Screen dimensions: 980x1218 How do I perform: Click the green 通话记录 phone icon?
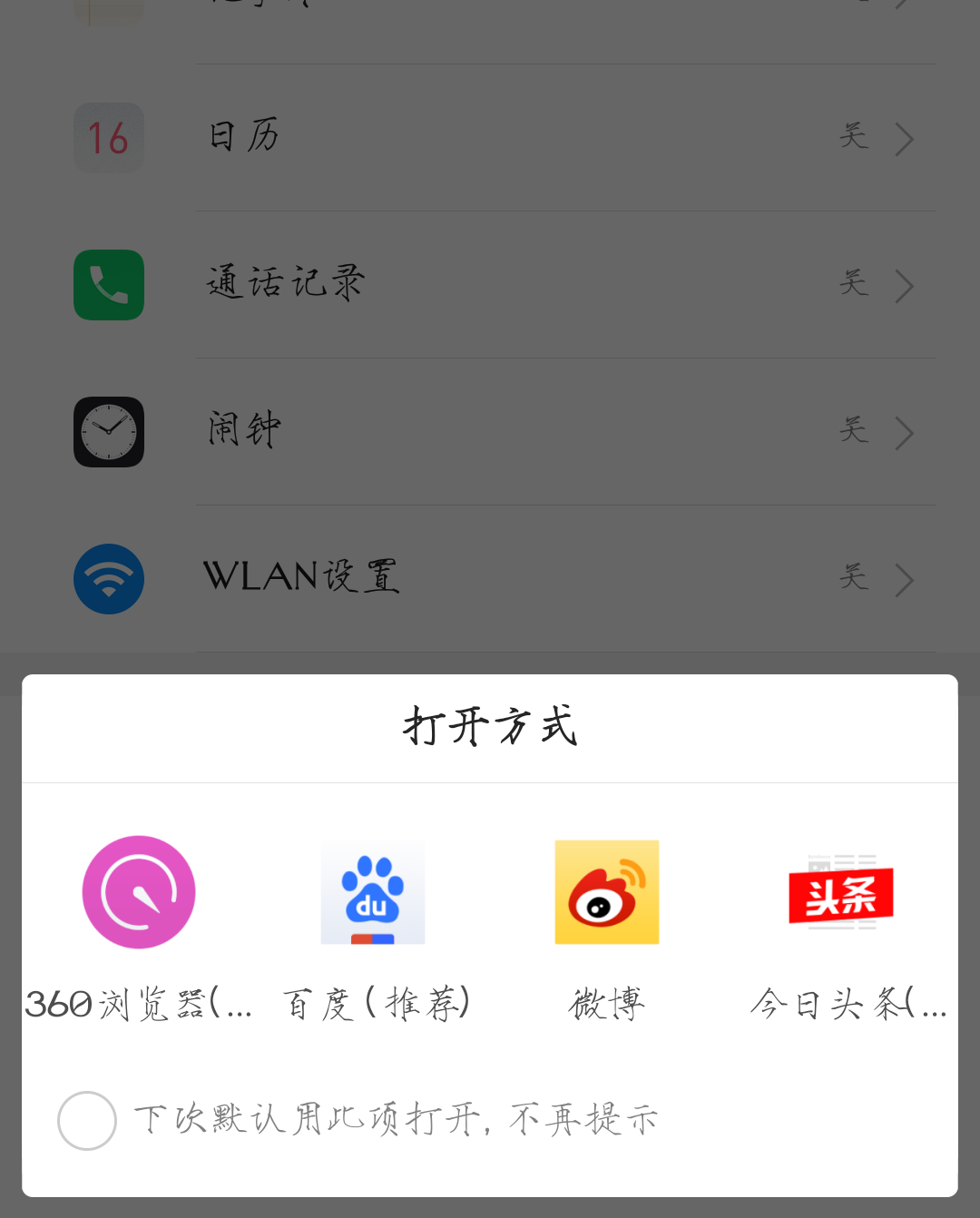pyautogui.click(x=108, y=284)
